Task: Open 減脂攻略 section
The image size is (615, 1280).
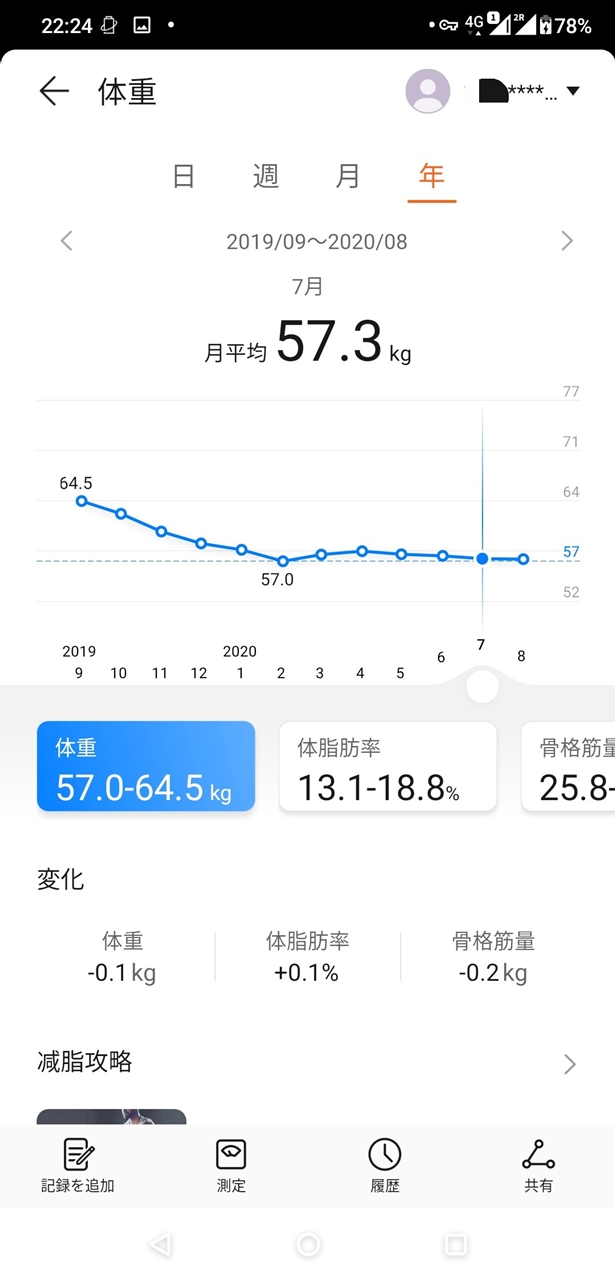Action: [307, 1062]
